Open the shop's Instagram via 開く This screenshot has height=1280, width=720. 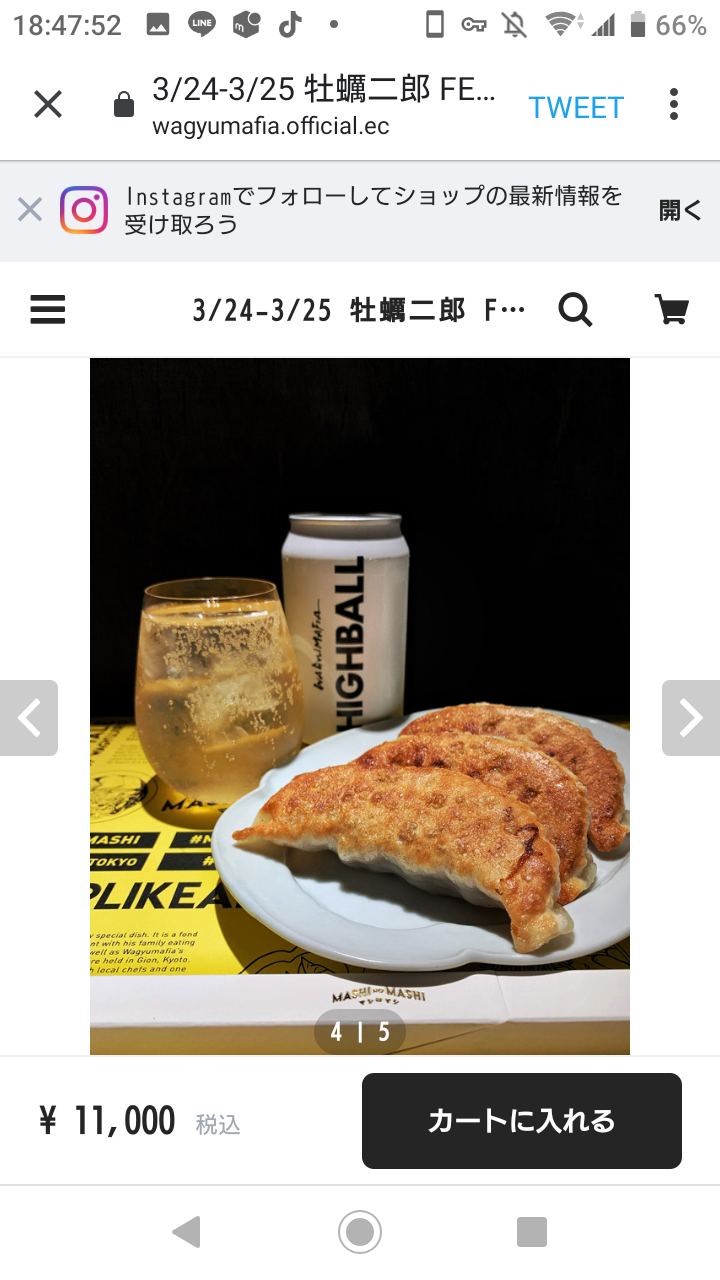(x=680, y=210)
